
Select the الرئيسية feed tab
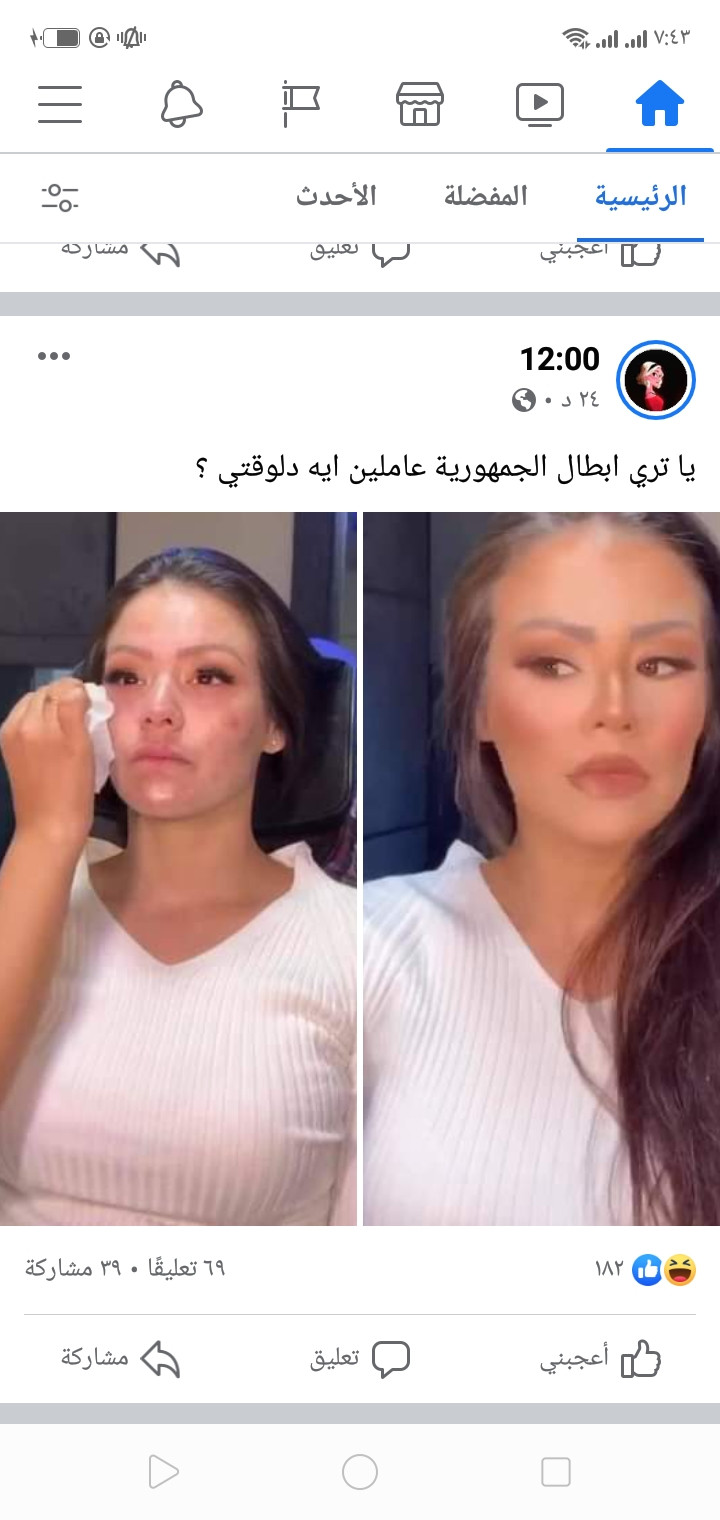click(x=641, y=196)
